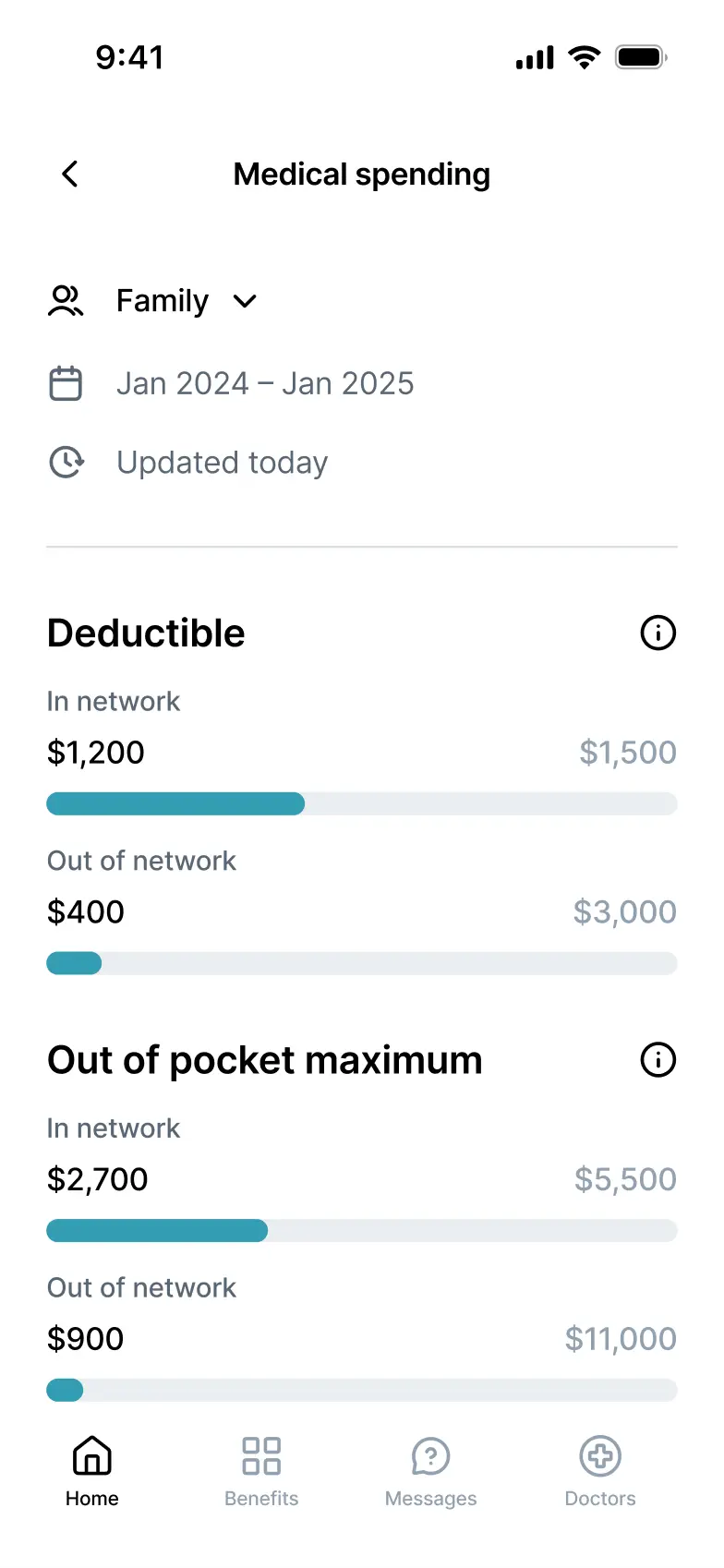
Task: Click the out-of-network maximum progress bar
Action: (x=360, y=1389)
